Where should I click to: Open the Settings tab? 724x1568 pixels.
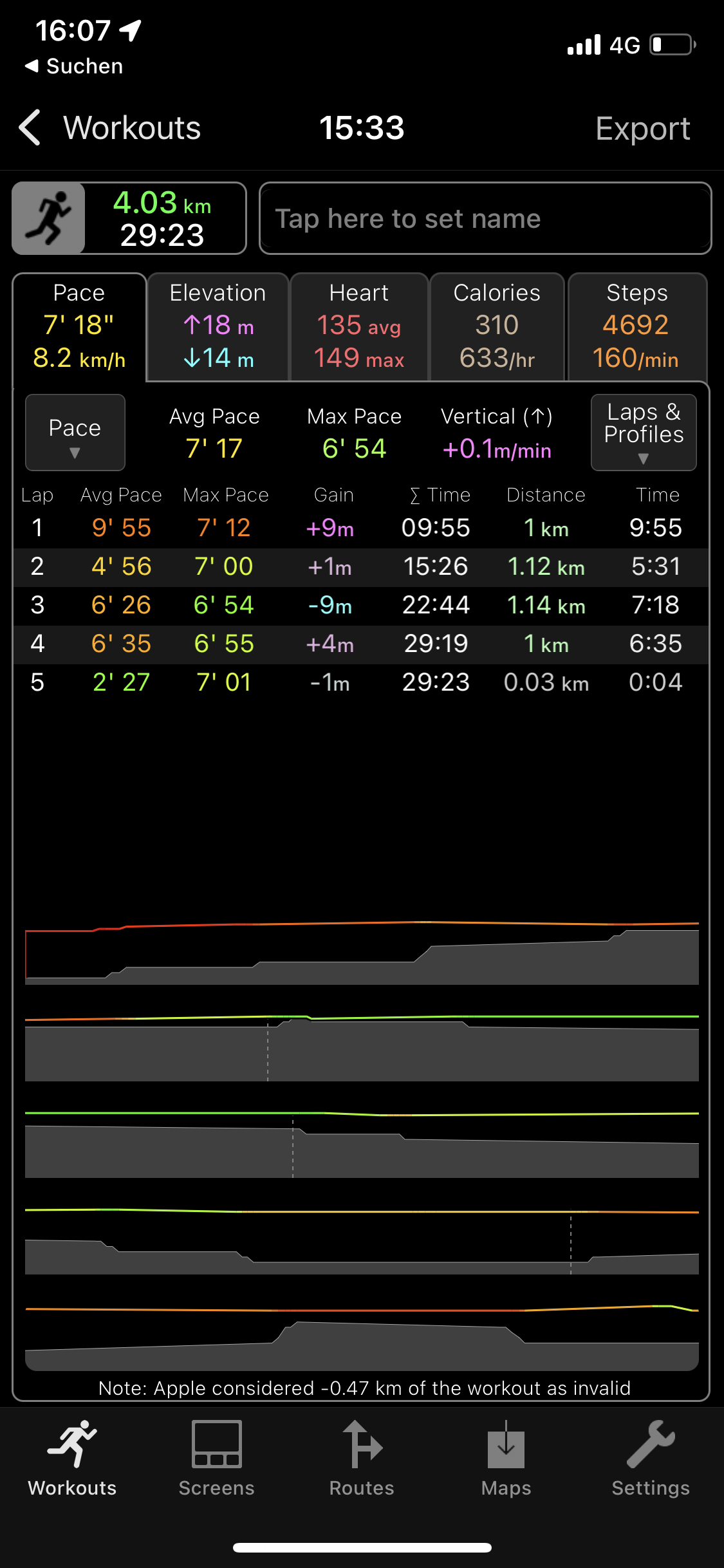click(651, 1459)
